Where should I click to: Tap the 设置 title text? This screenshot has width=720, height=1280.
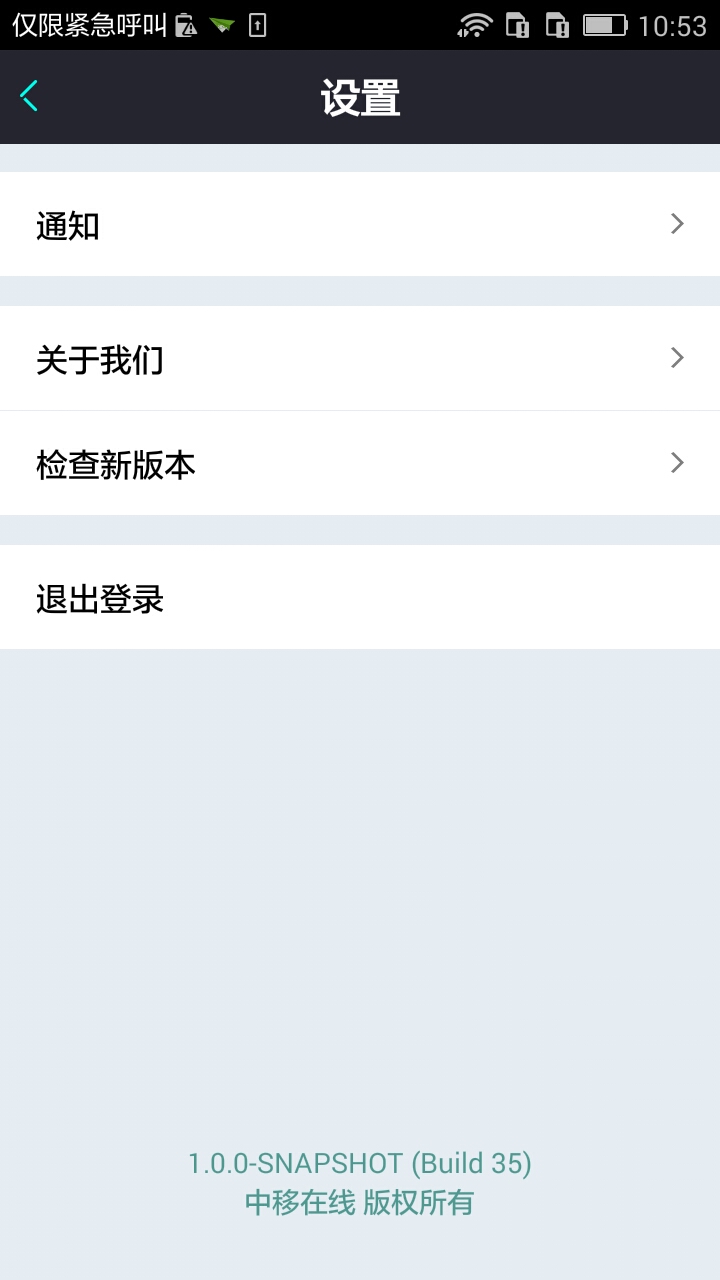[x=360, y=98]
